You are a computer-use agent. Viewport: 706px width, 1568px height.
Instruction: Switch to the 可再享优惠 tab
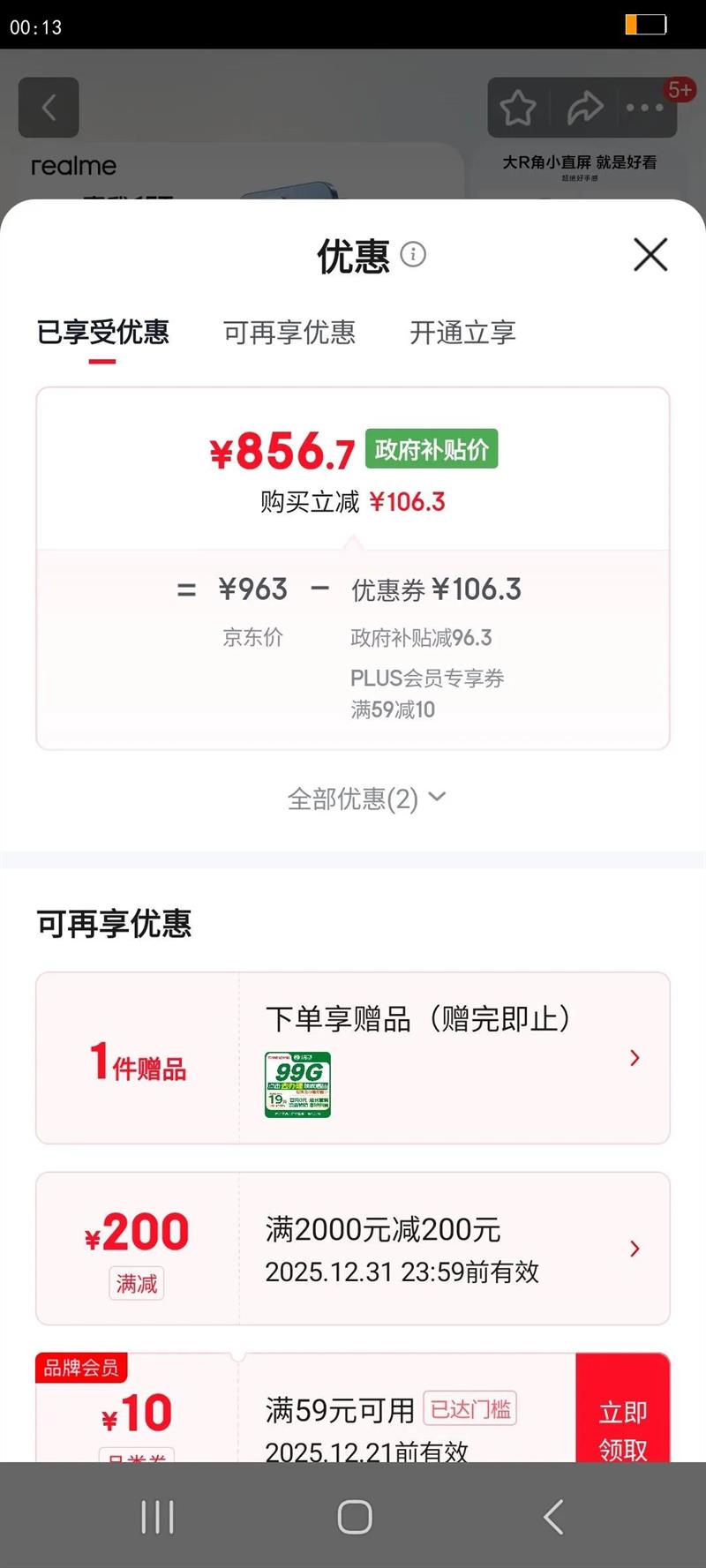(290, 334)
